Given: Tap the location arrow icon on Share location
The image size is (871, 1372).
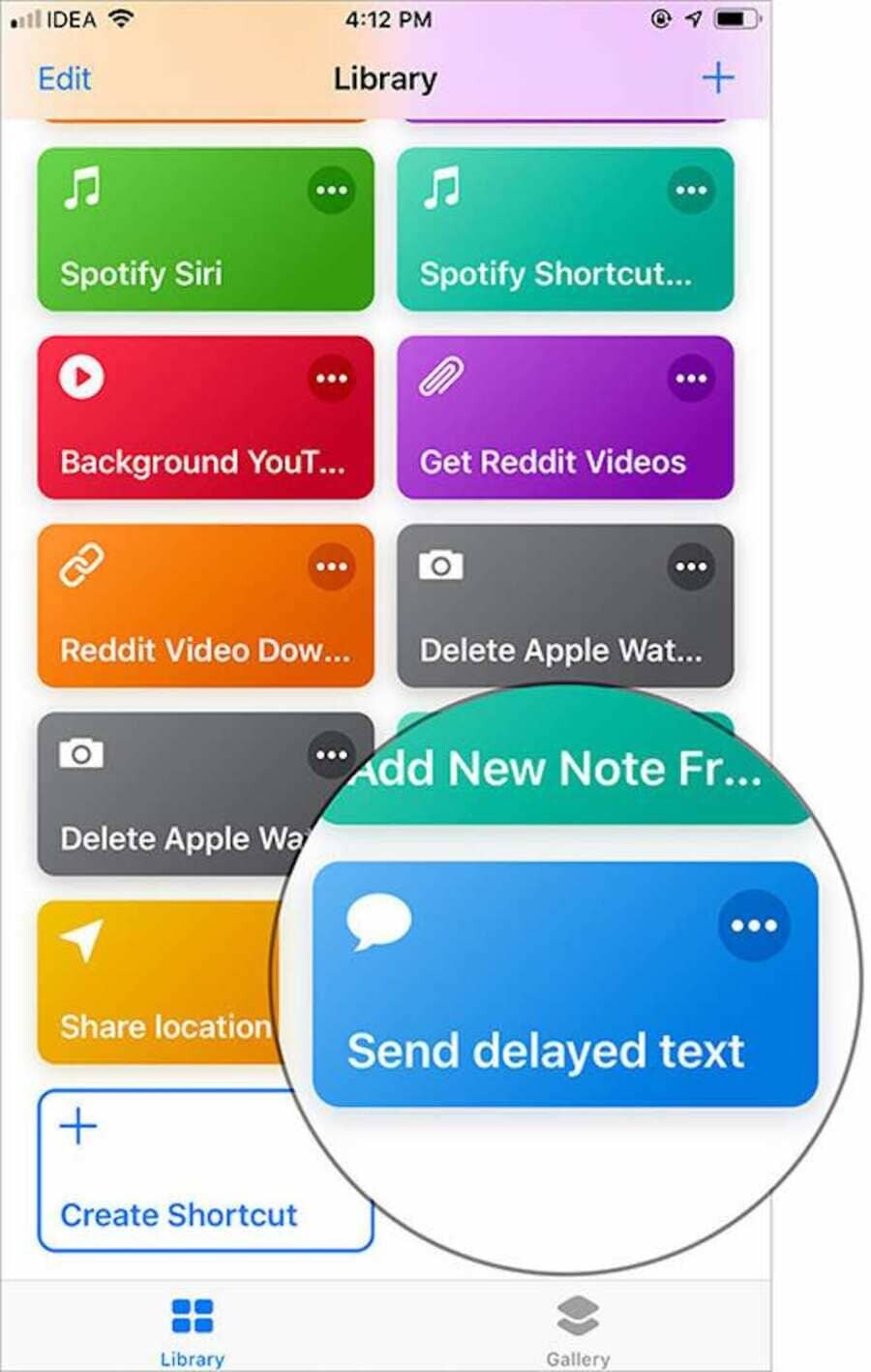Looking at the screenshot, I should click(82, 940).
